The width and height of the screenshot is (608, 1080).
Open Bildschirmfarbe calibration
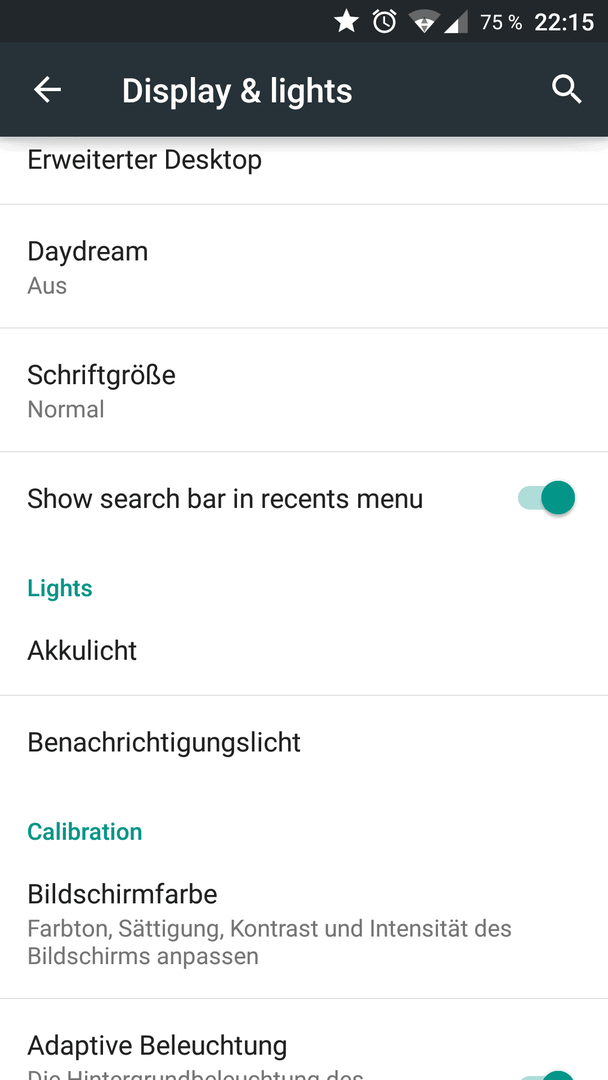click(304, 924)
